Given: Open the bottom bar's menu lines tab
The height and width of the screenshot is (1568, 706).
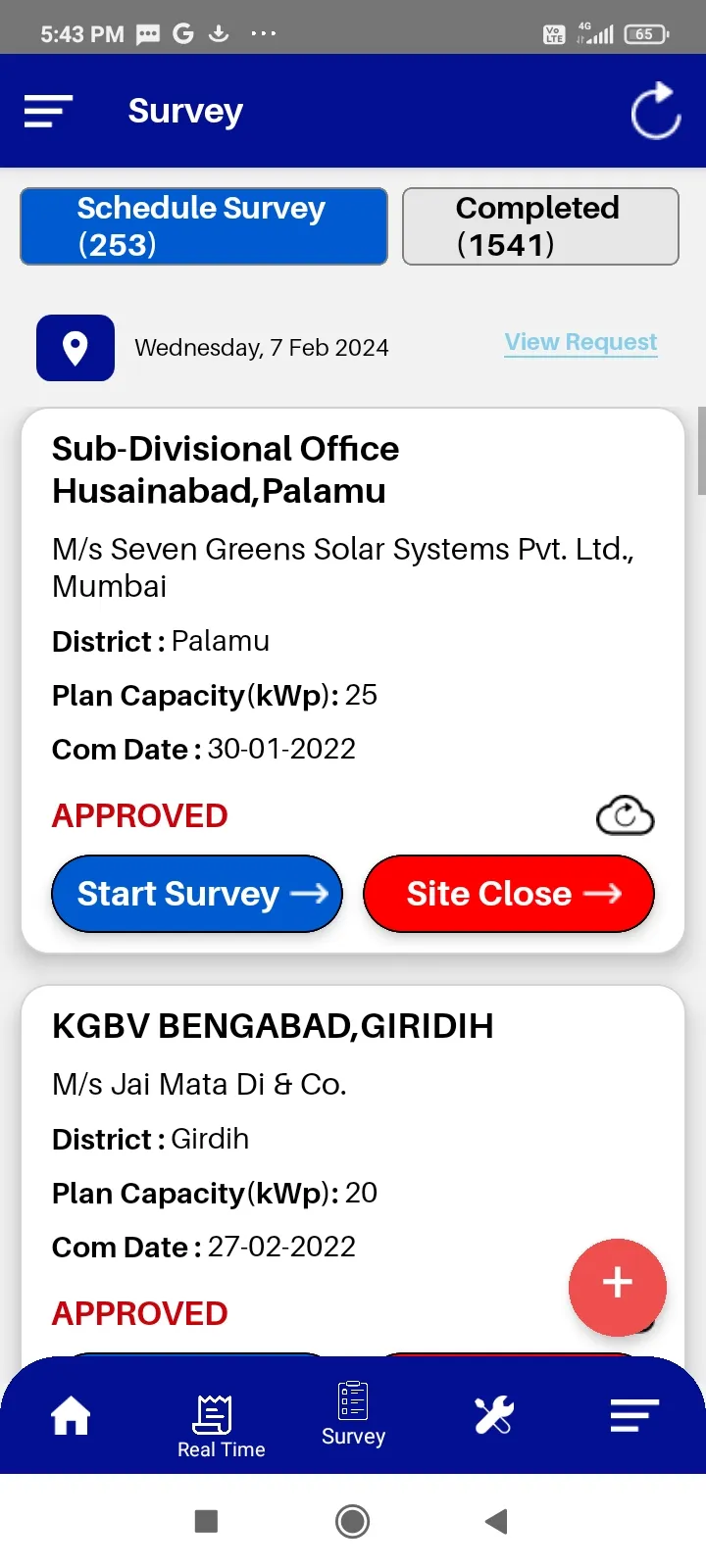Looking at the screenshot, I should point(634,1416).
